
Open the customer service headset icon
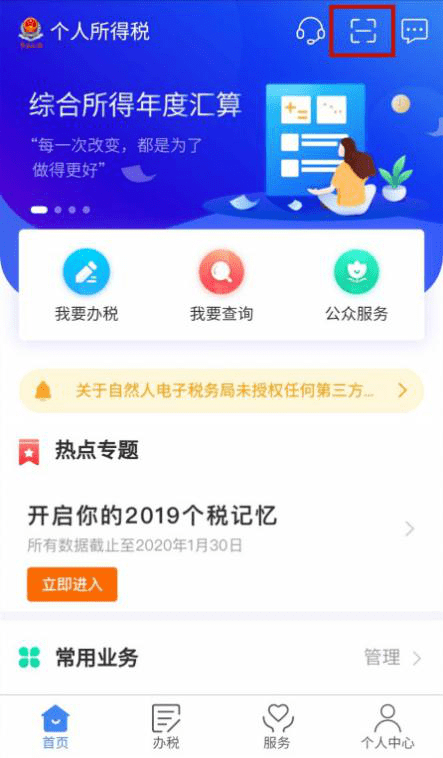[x=310, y=31]
